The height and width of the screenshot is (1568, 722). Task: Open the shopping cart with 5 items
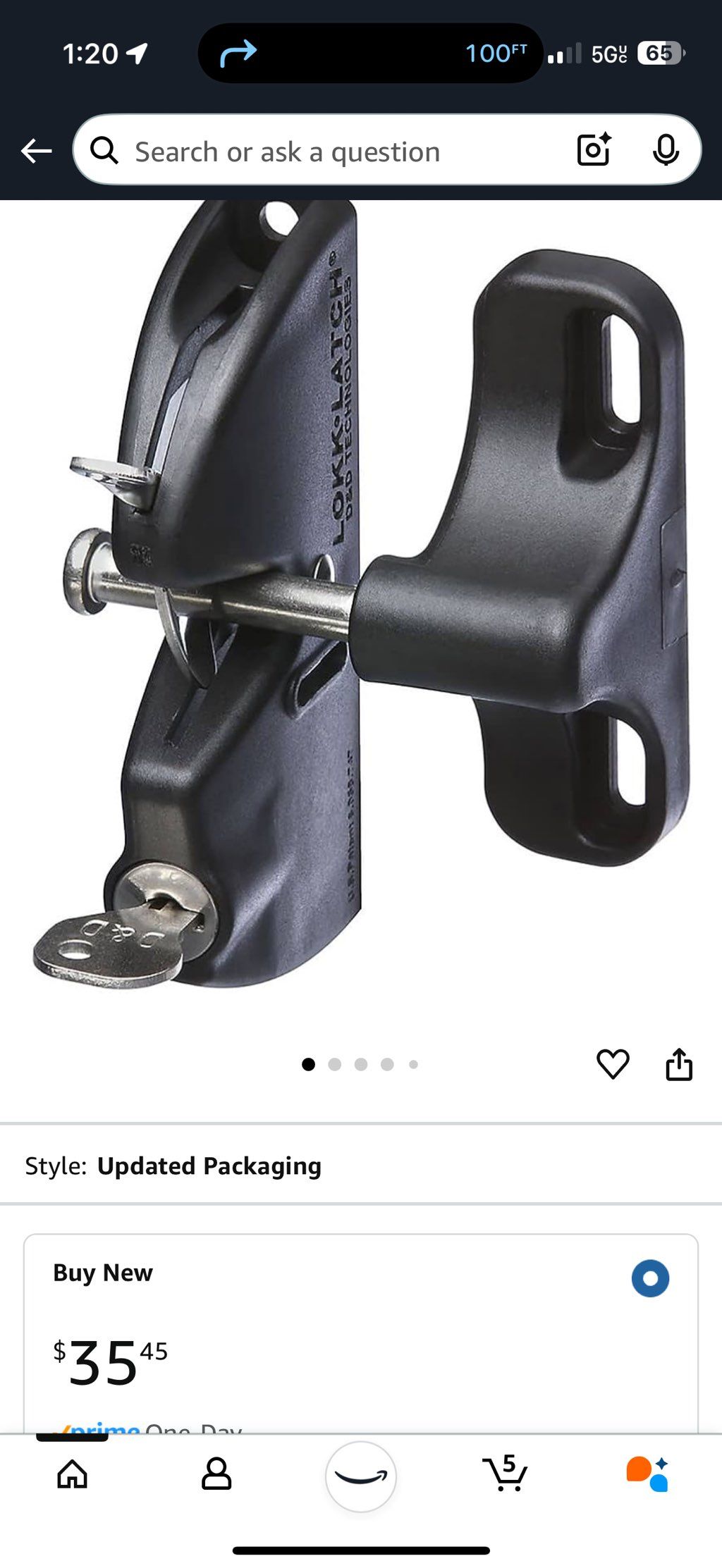pyautogui.click(x=505, y=1474)
